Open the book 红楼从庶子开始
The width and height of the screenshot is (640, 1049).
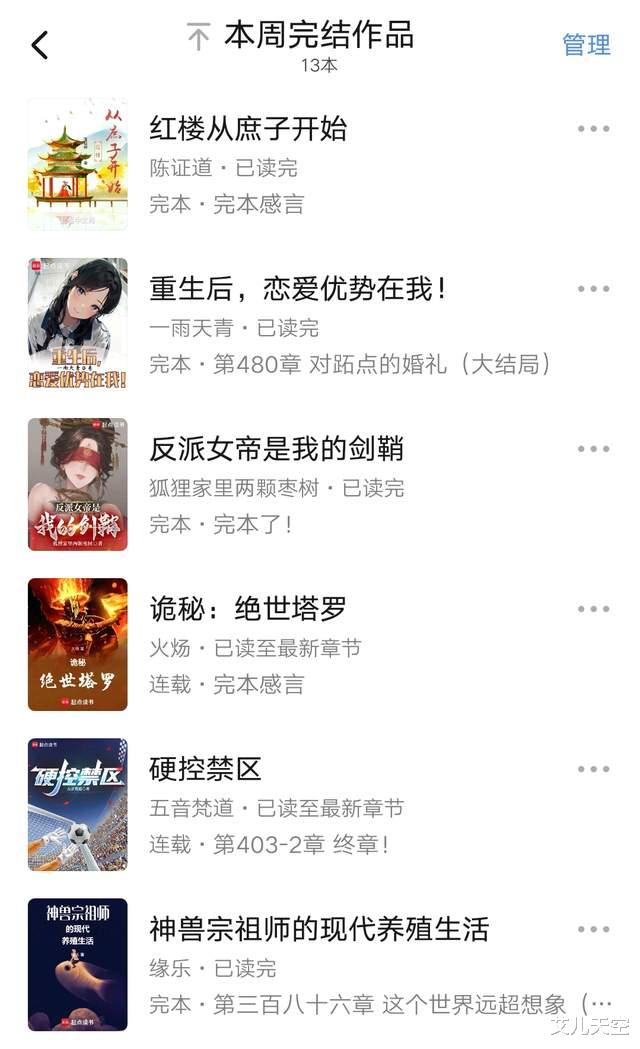click(248, 129)
